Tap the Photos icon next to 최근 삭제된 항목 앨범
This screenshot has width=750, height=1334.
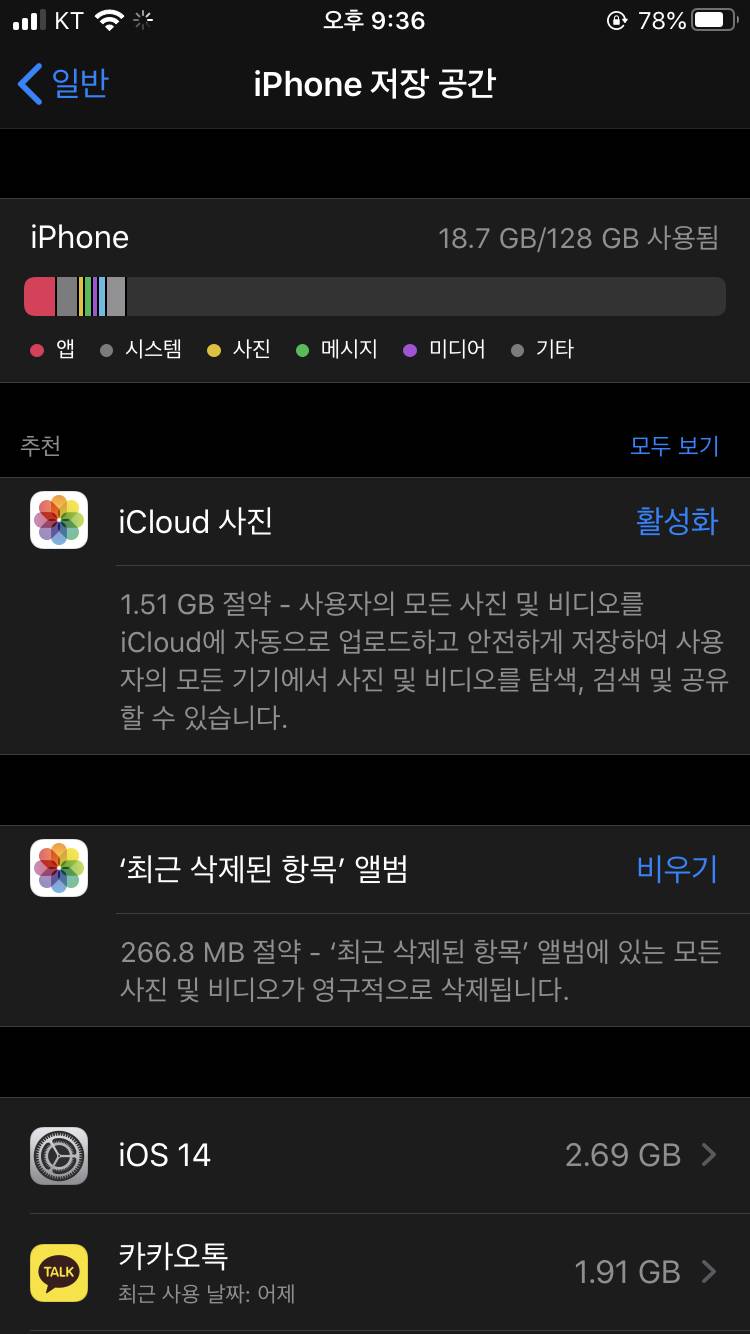pos(58,868)
